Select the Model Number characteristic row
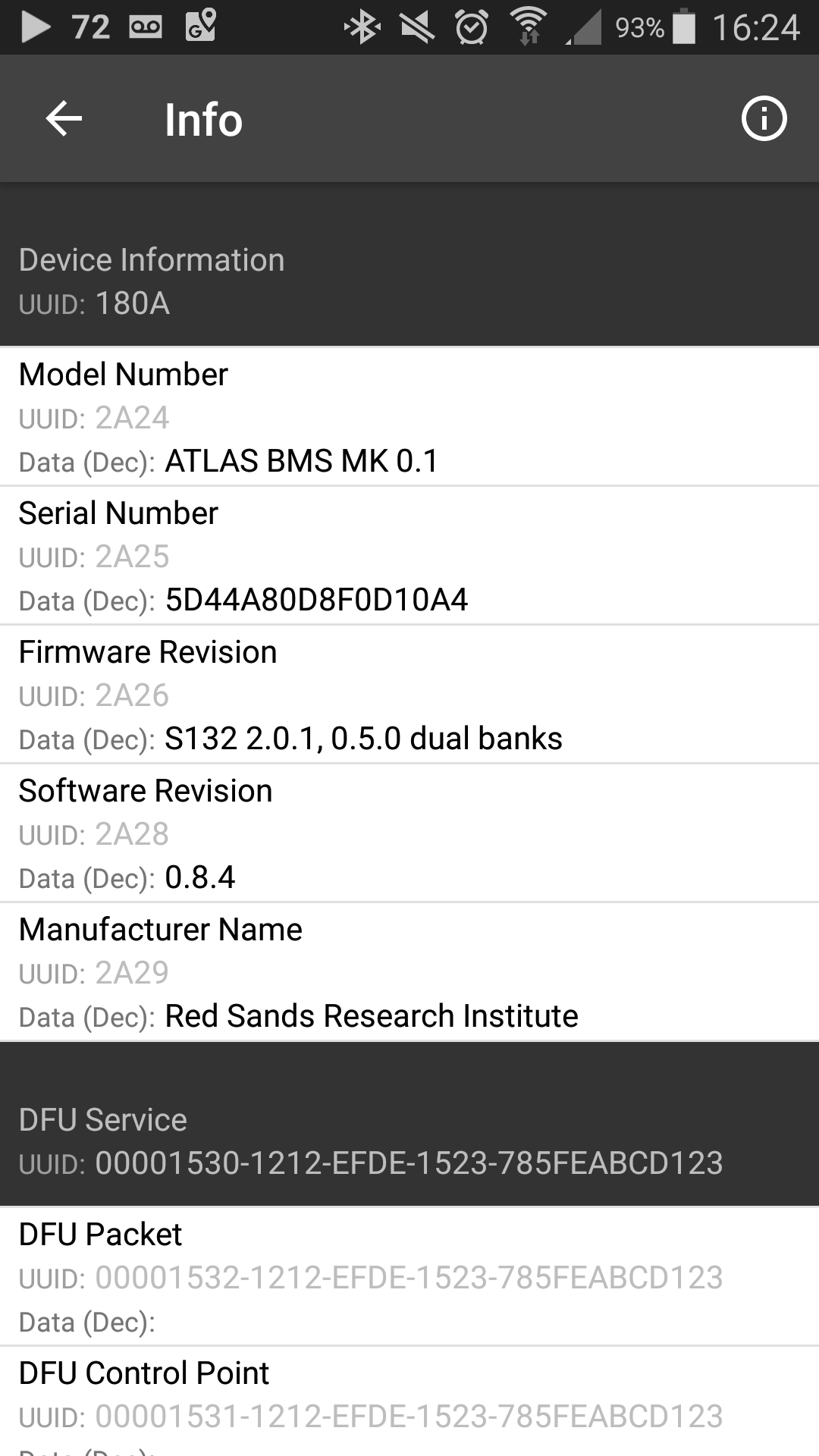This screenshot has height=1456, width=819. point(409,417)
